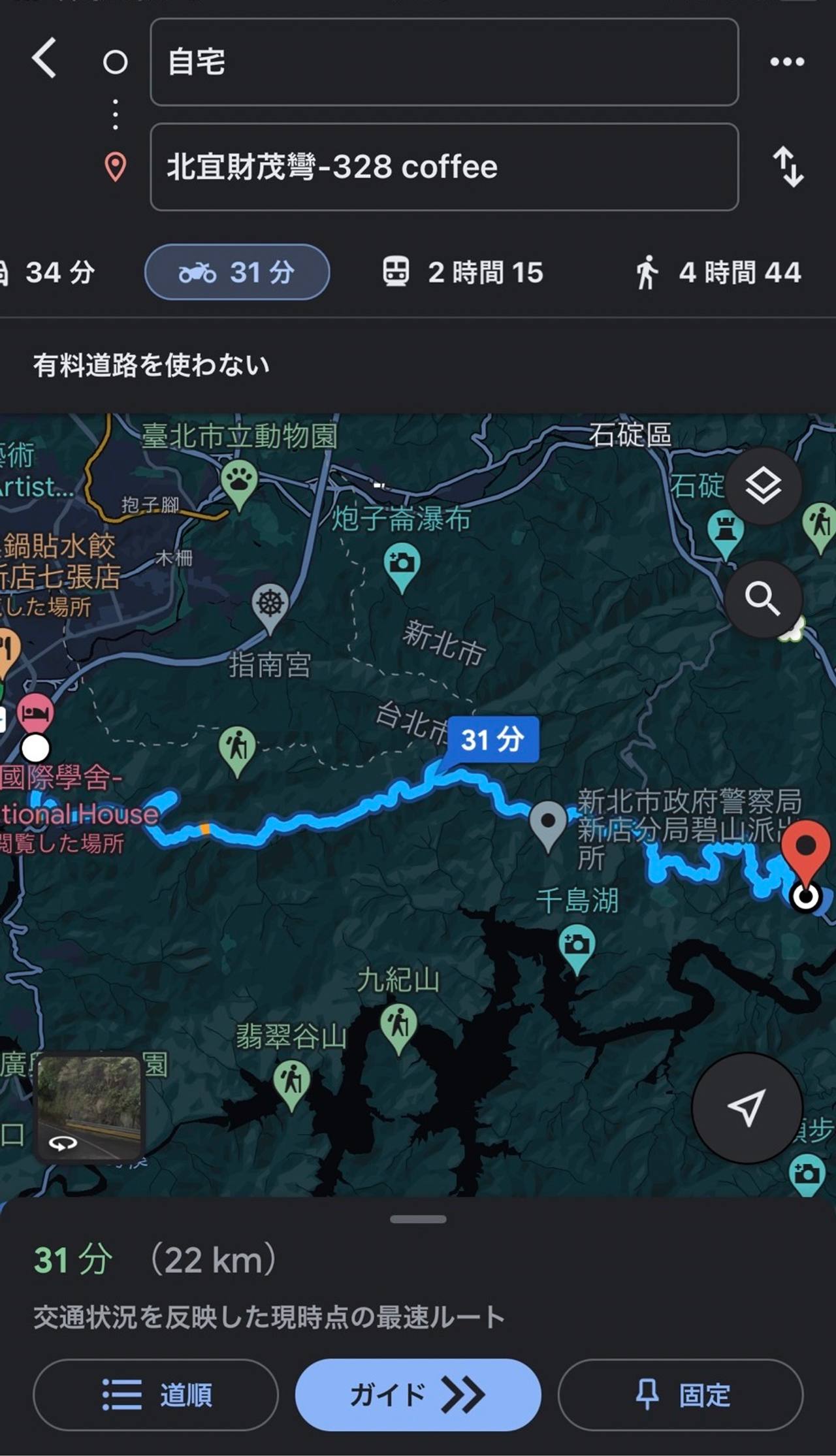836x1456 pixels.
Task: Start navigation with ガイド button
Action: (418, 1395)
